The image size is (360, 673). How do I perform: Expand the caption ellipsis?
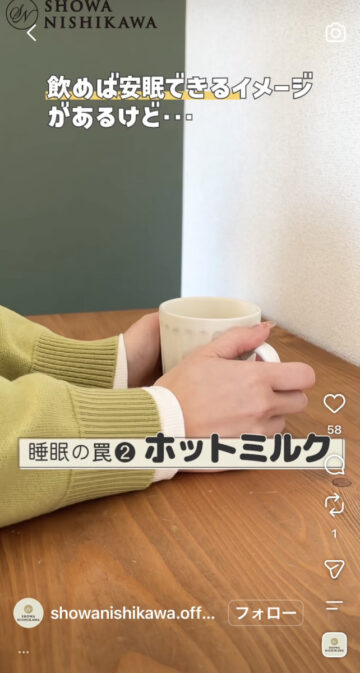(x=24, y=652)
